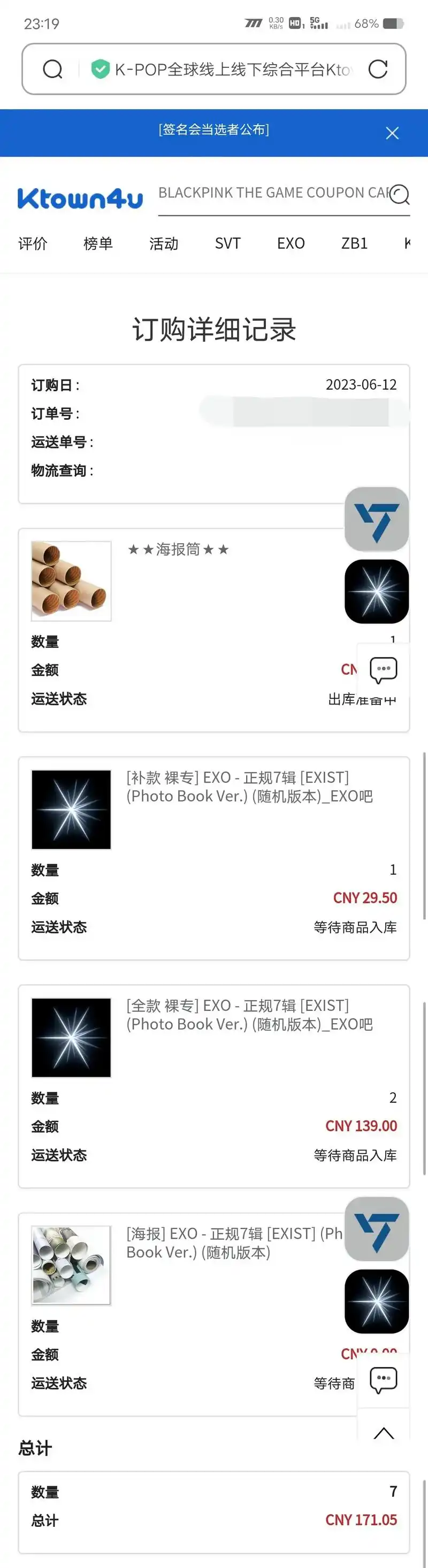428x1568 pixels.
Task: Jump back to top with the up arrow
Action: tap(383, 1433)
